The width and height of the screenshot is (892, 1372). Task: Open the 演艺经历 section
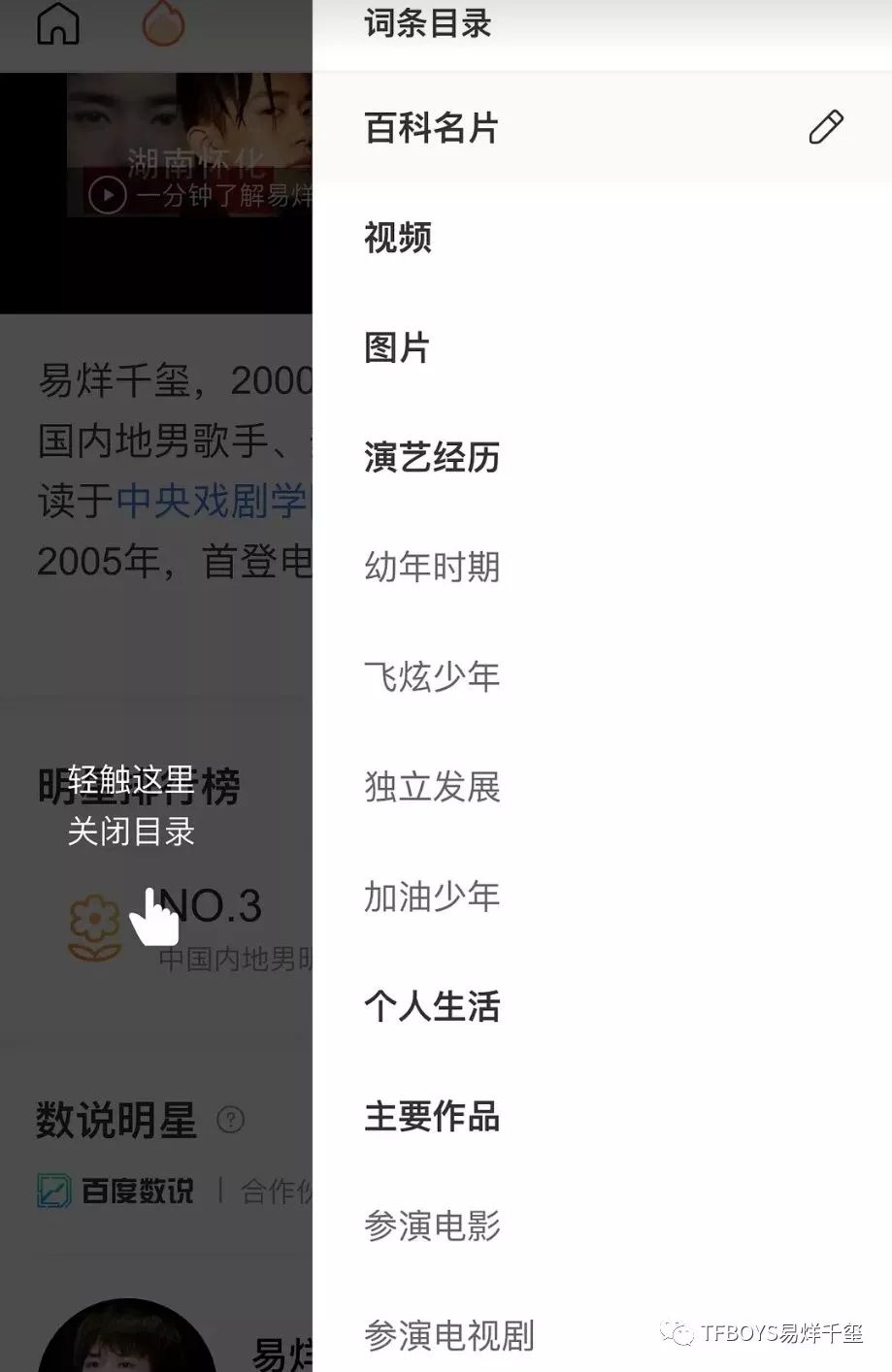tap(432, 457)
